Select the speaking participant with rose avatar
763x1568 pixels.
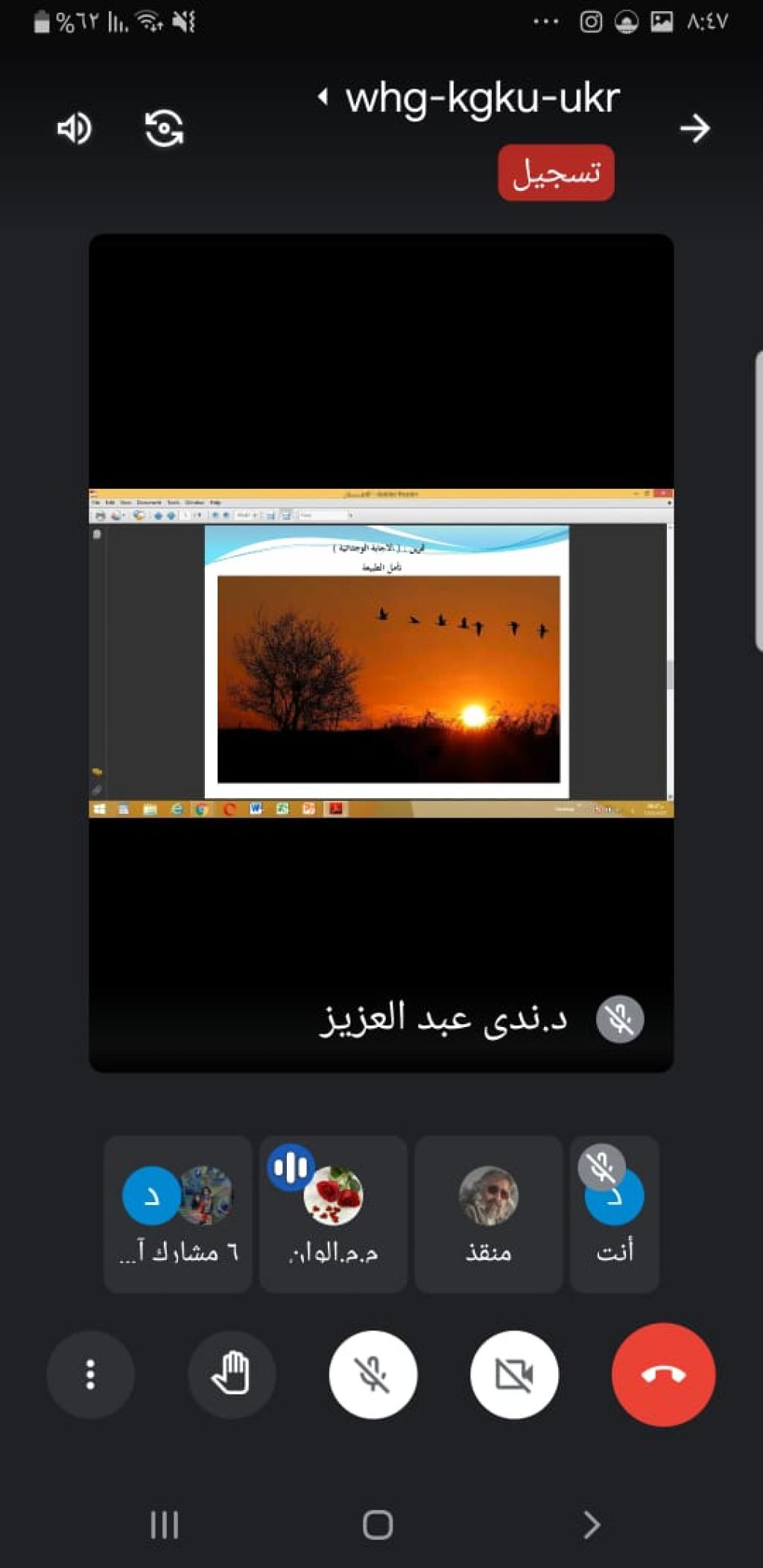(x=333, y=1214)
